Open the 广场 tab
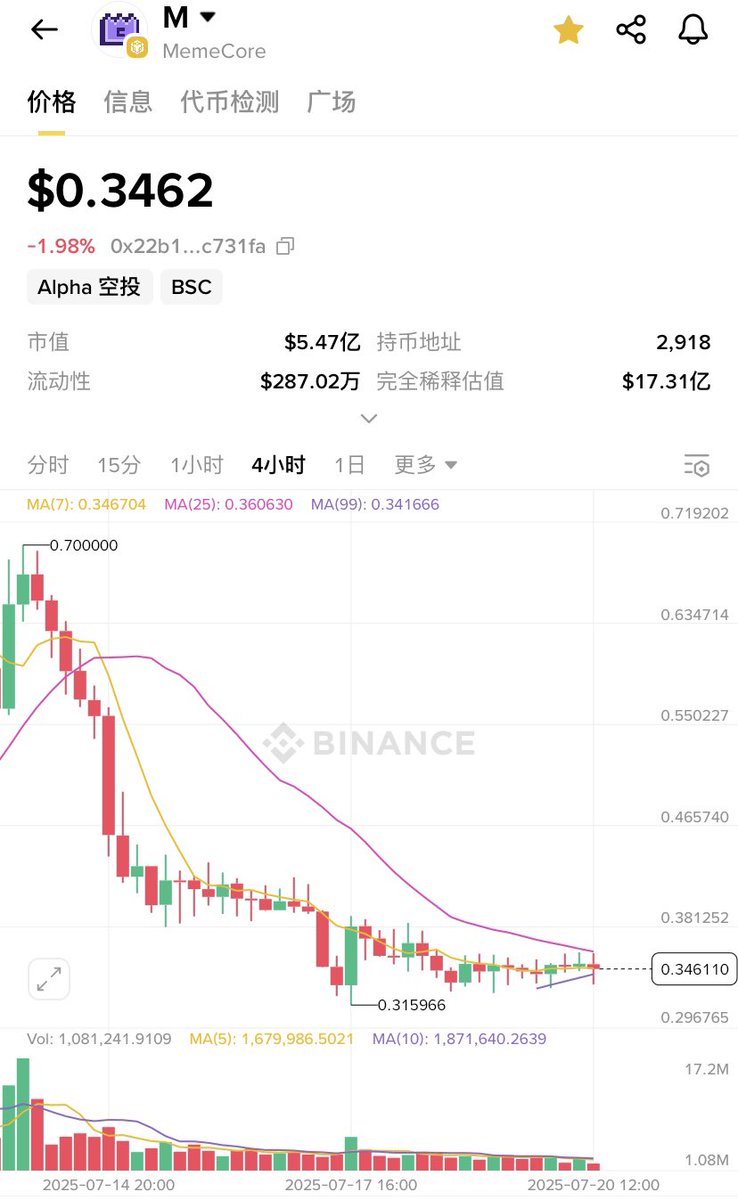 pyautogui.click(x=331, y=101)
